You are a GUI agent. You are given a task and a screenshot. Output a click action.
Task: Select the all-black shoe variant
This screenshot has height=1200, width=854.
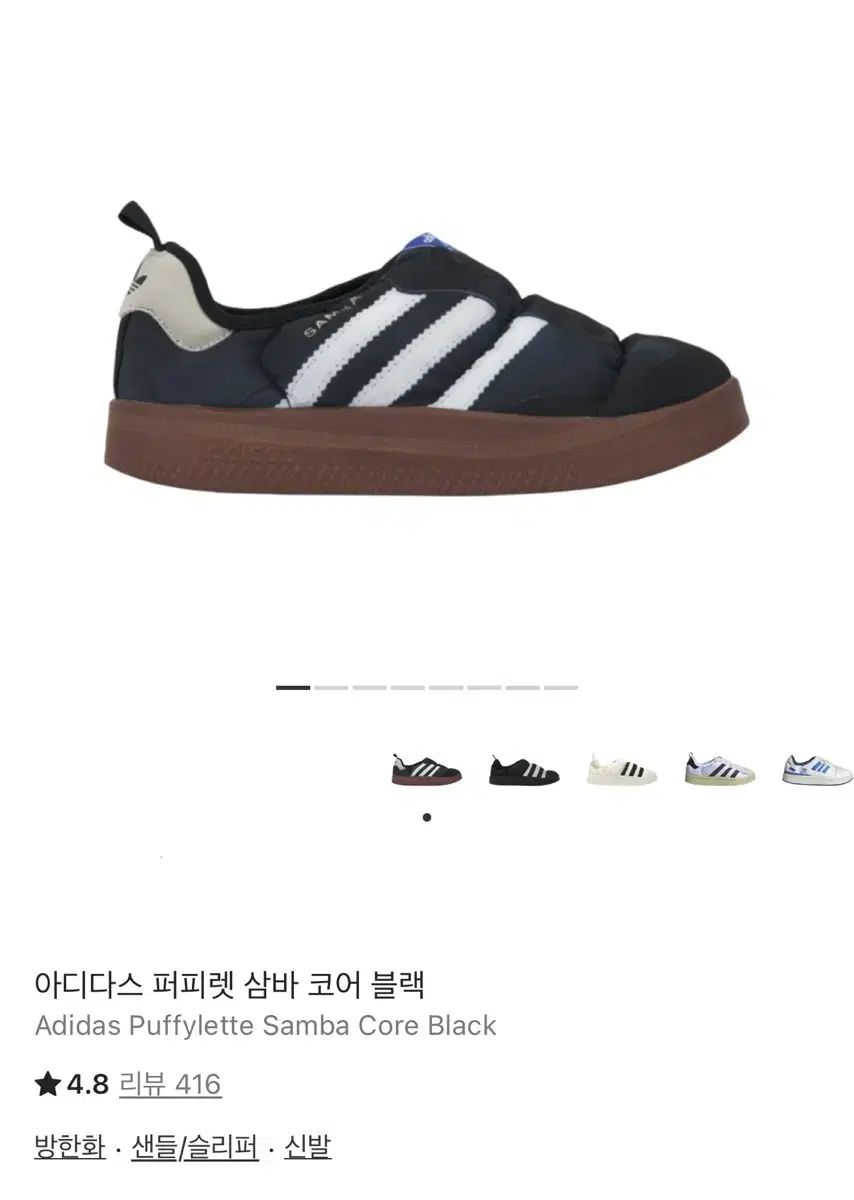point(524,771)
